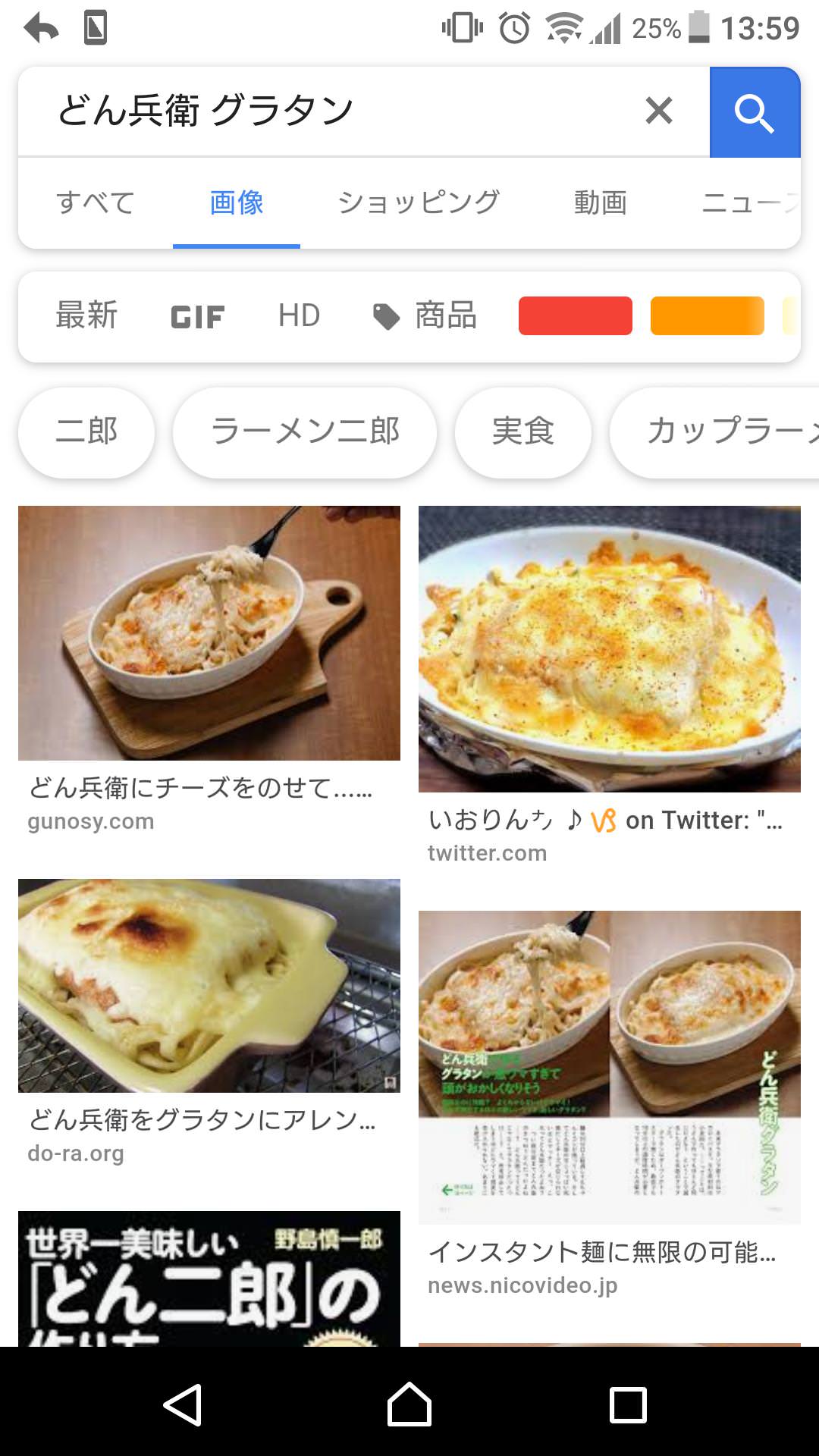Open the gunosy.com gratin image result

[209, 633]
